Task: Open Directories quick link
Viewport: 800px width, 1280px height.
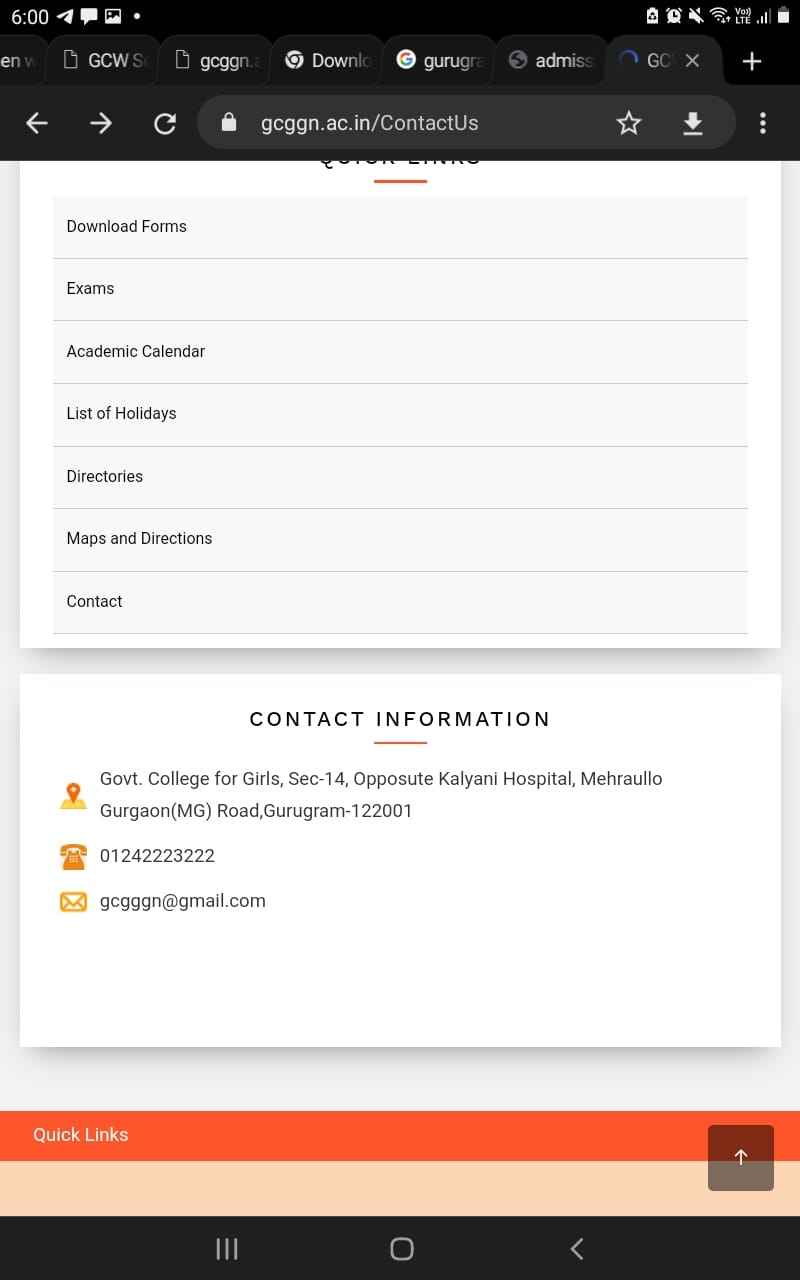Action: 400,477
